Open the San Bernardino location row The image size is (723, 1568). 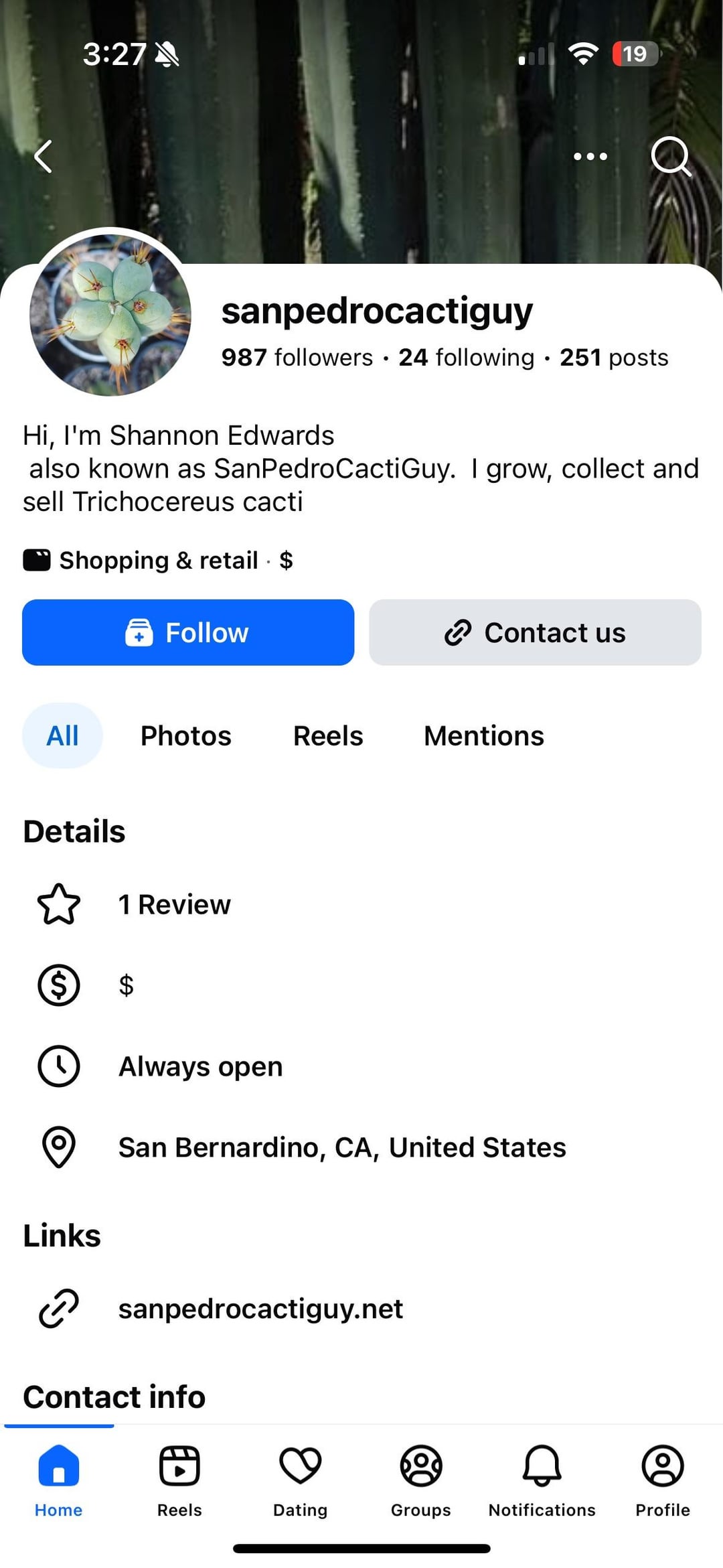pos(341,1147)
